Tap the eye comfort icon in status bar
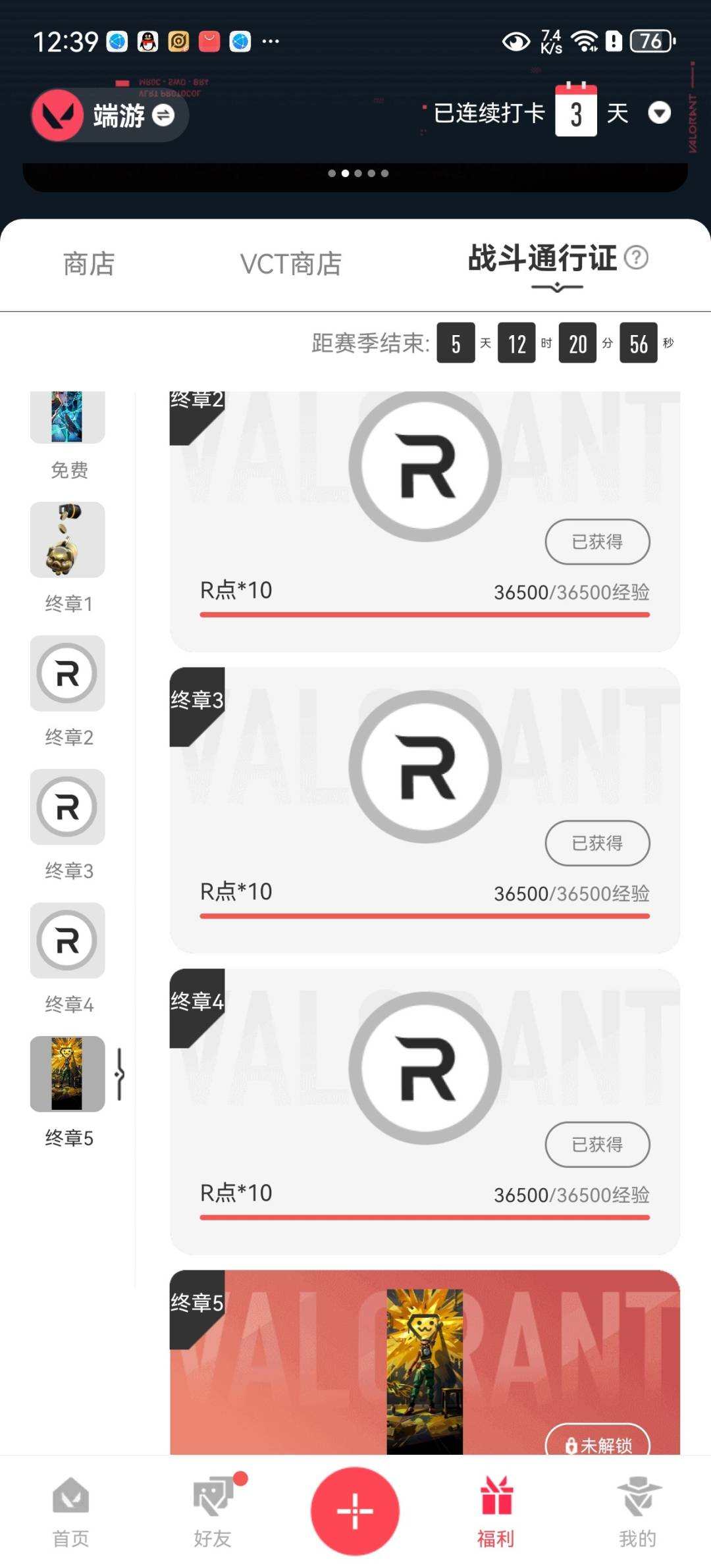711x1568 pixels. click(x=516, y=41)
